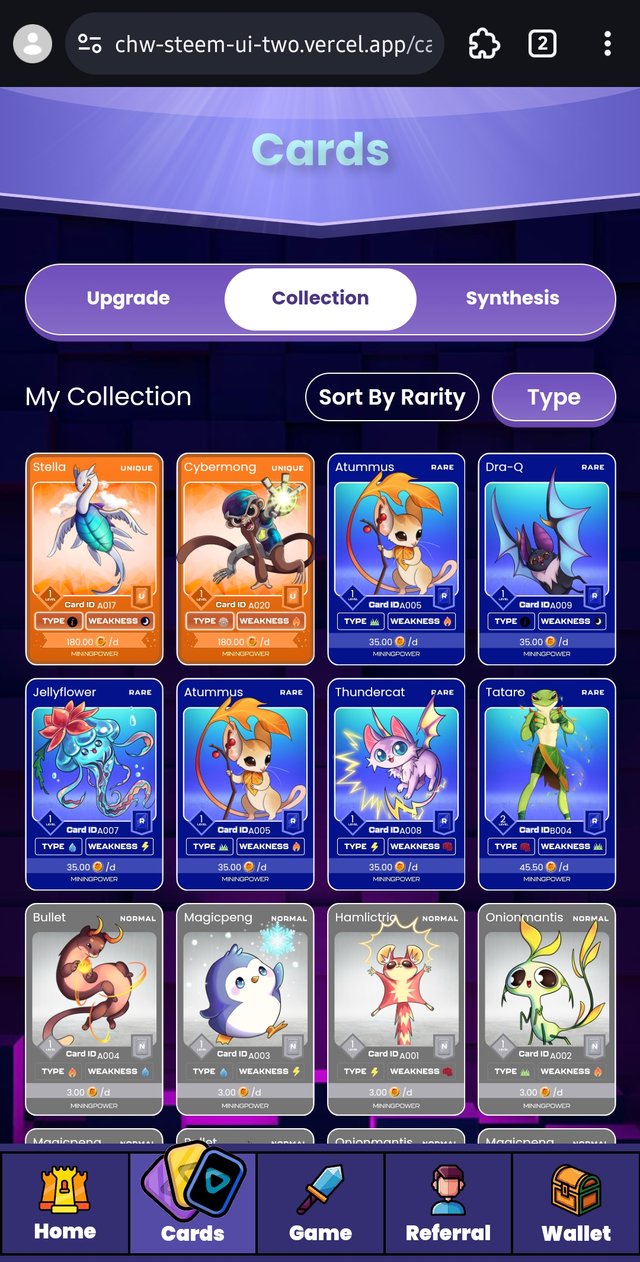This screenshot has height=1262, width=640.
Task: View the Dra-Q rare card
Action: pyautogui.click(x=547, y=558)
